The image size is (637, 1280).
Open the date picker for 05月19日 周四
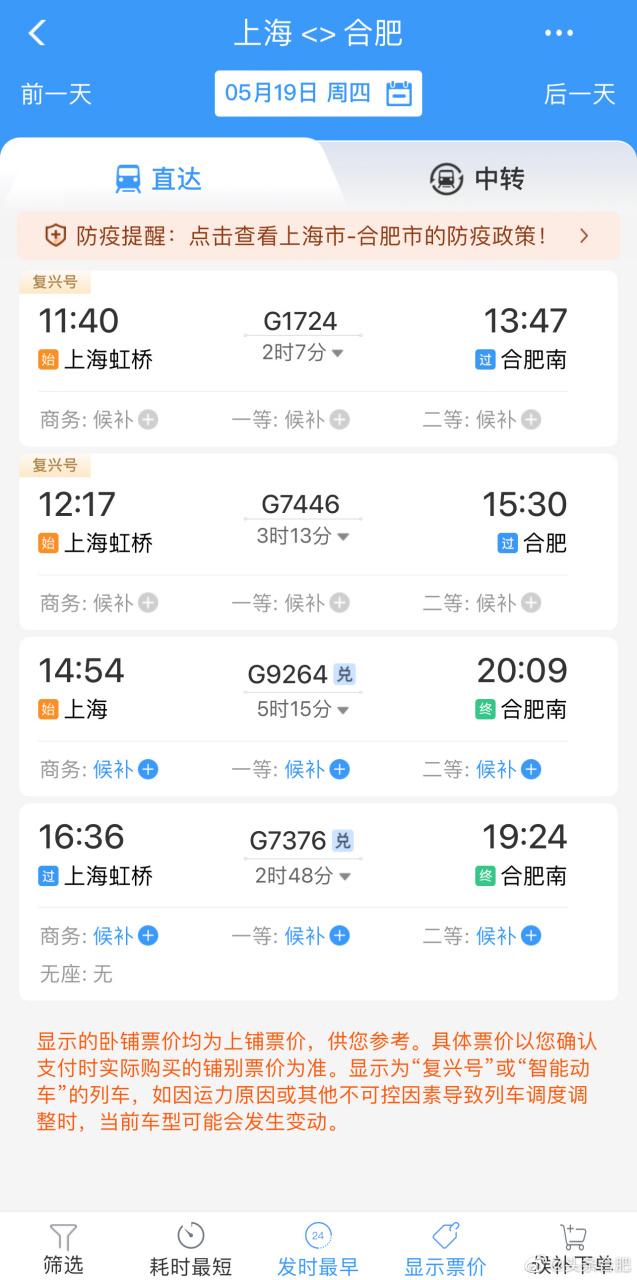coord(318,94)
